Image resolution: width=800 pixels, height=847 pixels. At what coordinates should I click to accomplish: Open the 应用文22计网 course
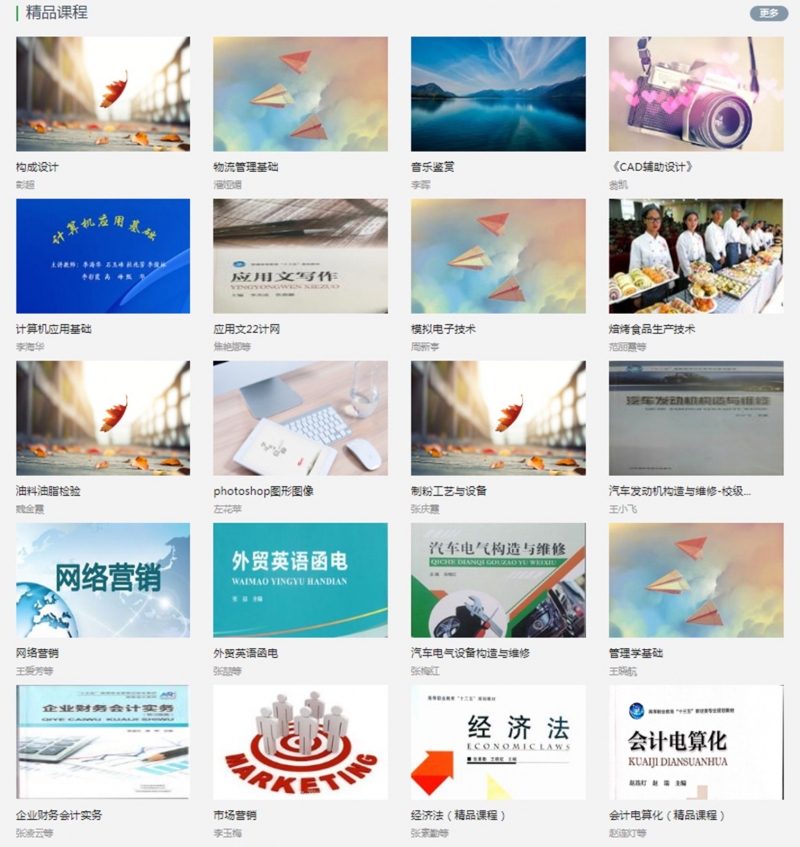(300, 256)
